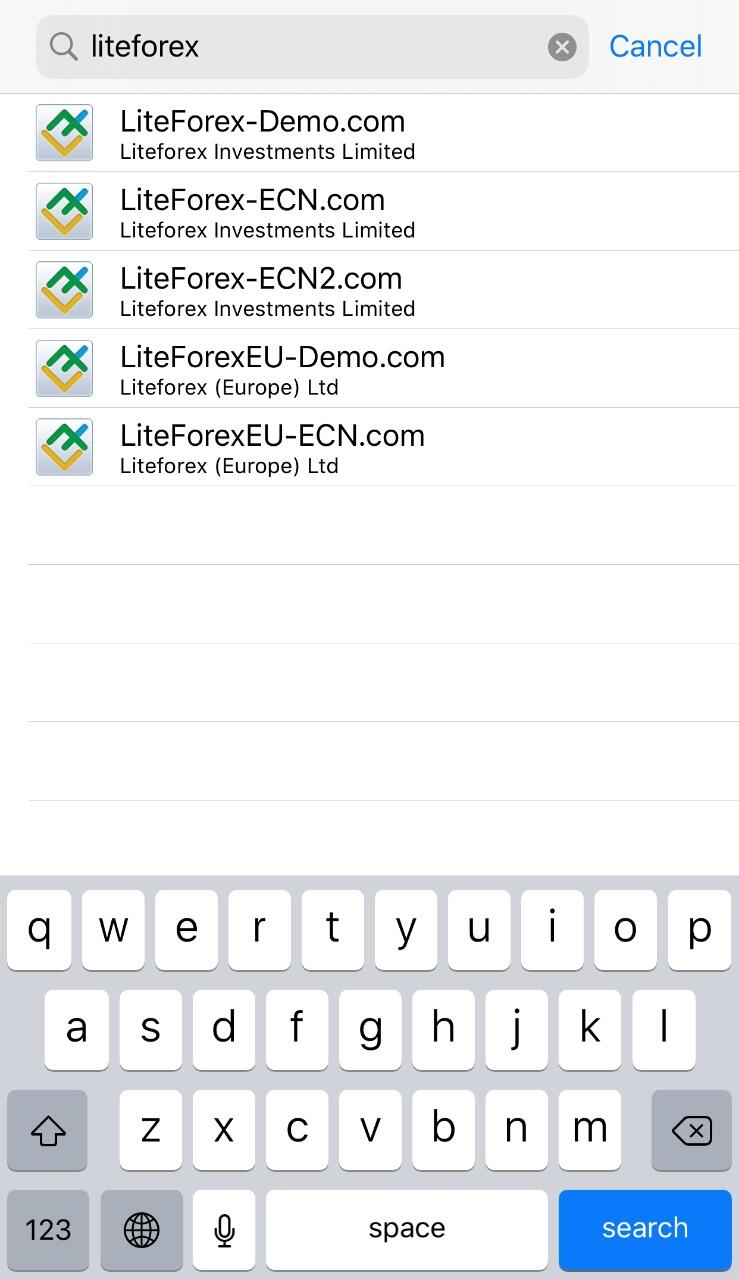
Task: Tap the microphone key for voice input
Action: pos(223,1229)
